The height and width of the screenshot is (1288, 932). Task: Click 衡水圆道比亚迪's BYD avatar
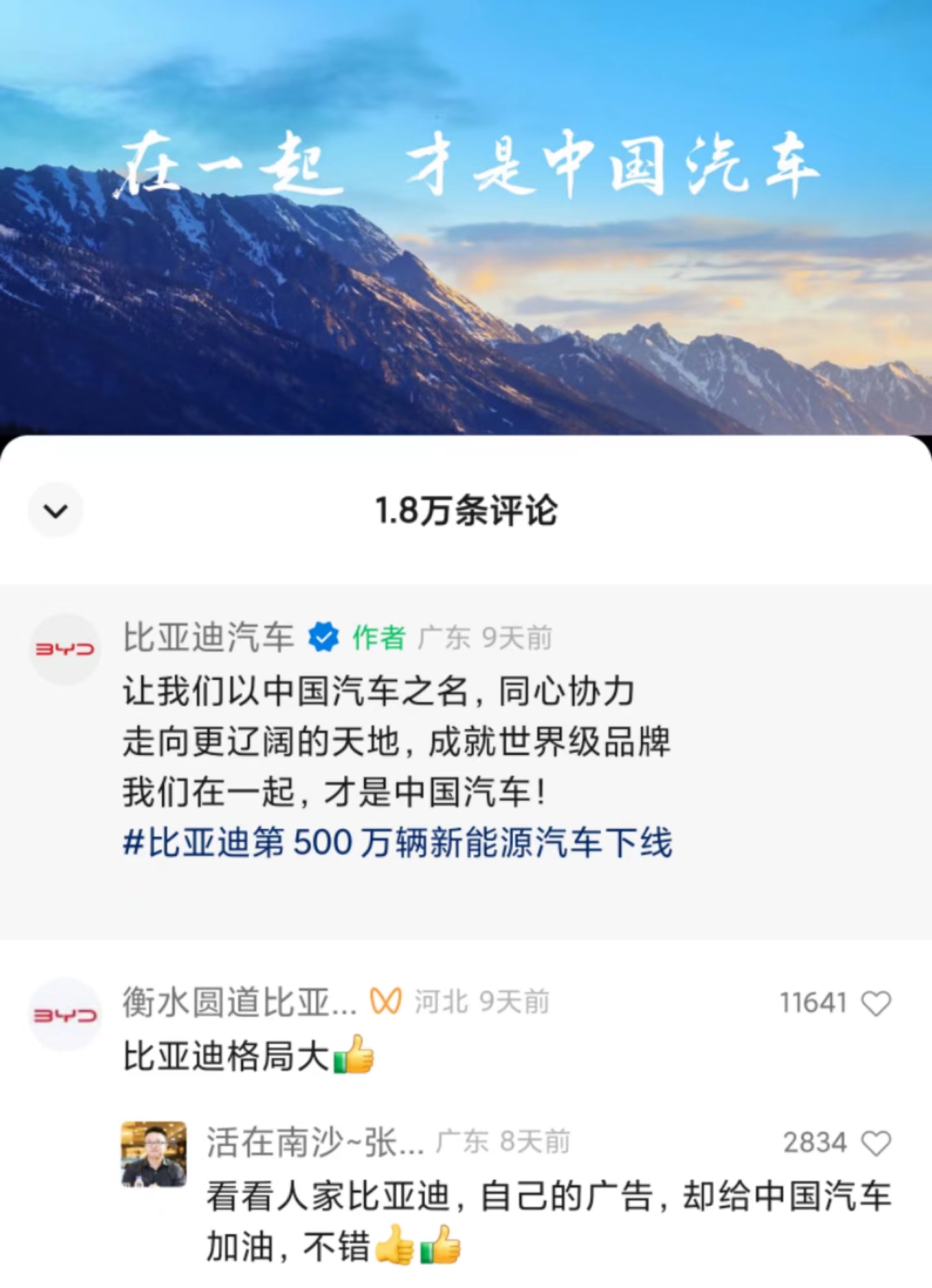(x=63, y=1016)
